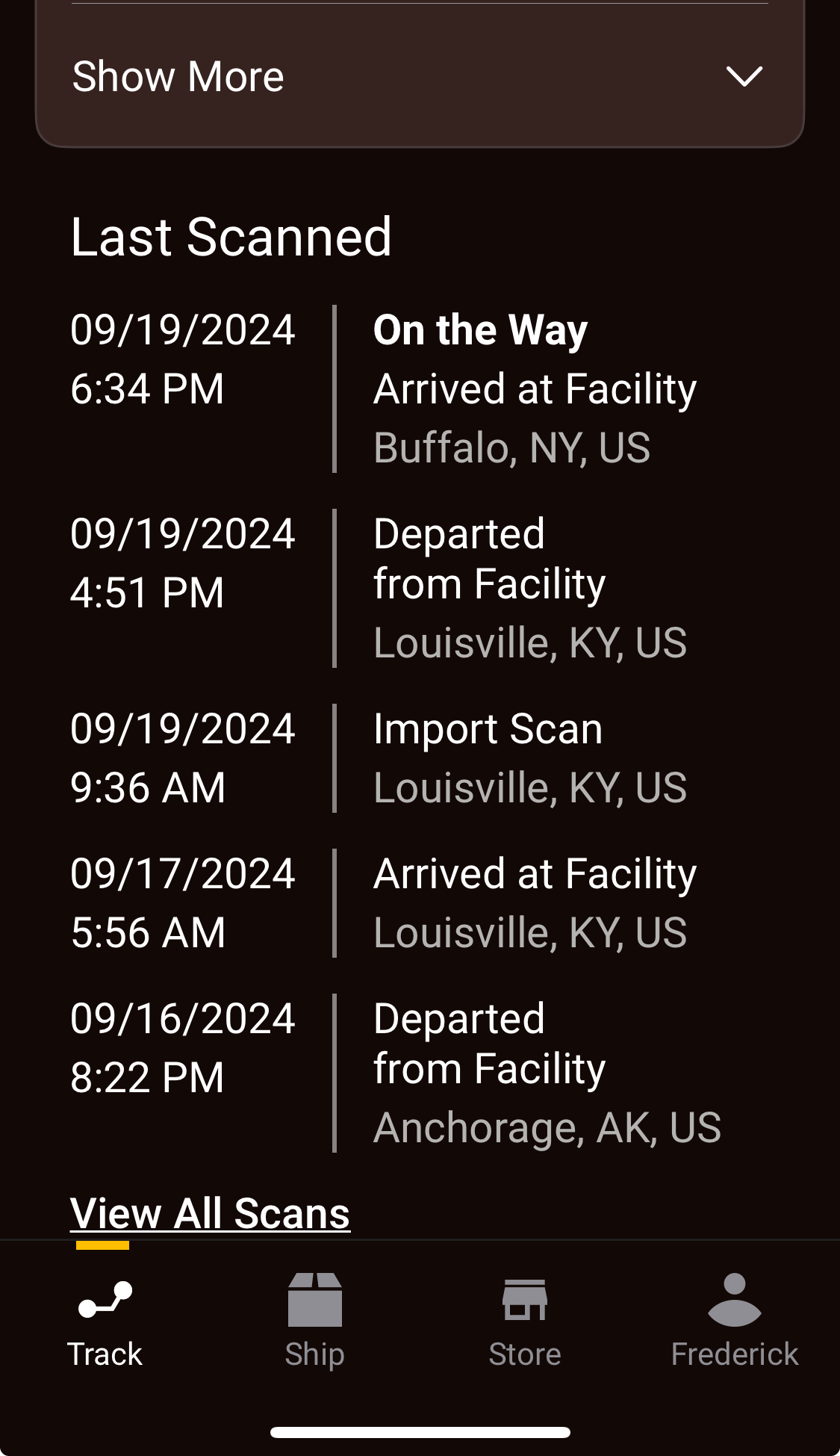The height and width of the screenshot is (1456, 840).
Task: Open the View All Scans link
Action: pyautogui.click(x=210, y=1213)
